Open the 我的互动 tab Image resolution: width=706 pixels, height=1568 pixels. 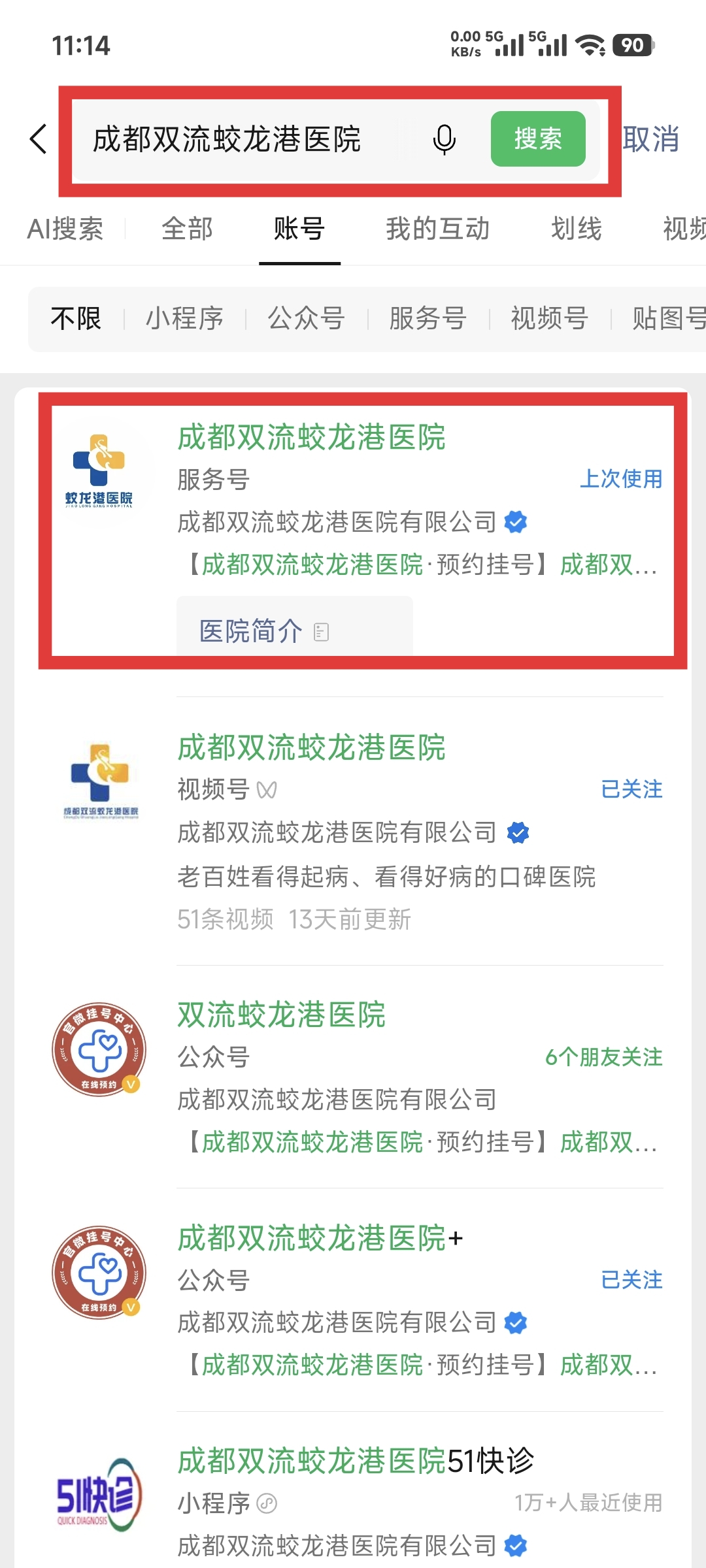coord(437,229)
